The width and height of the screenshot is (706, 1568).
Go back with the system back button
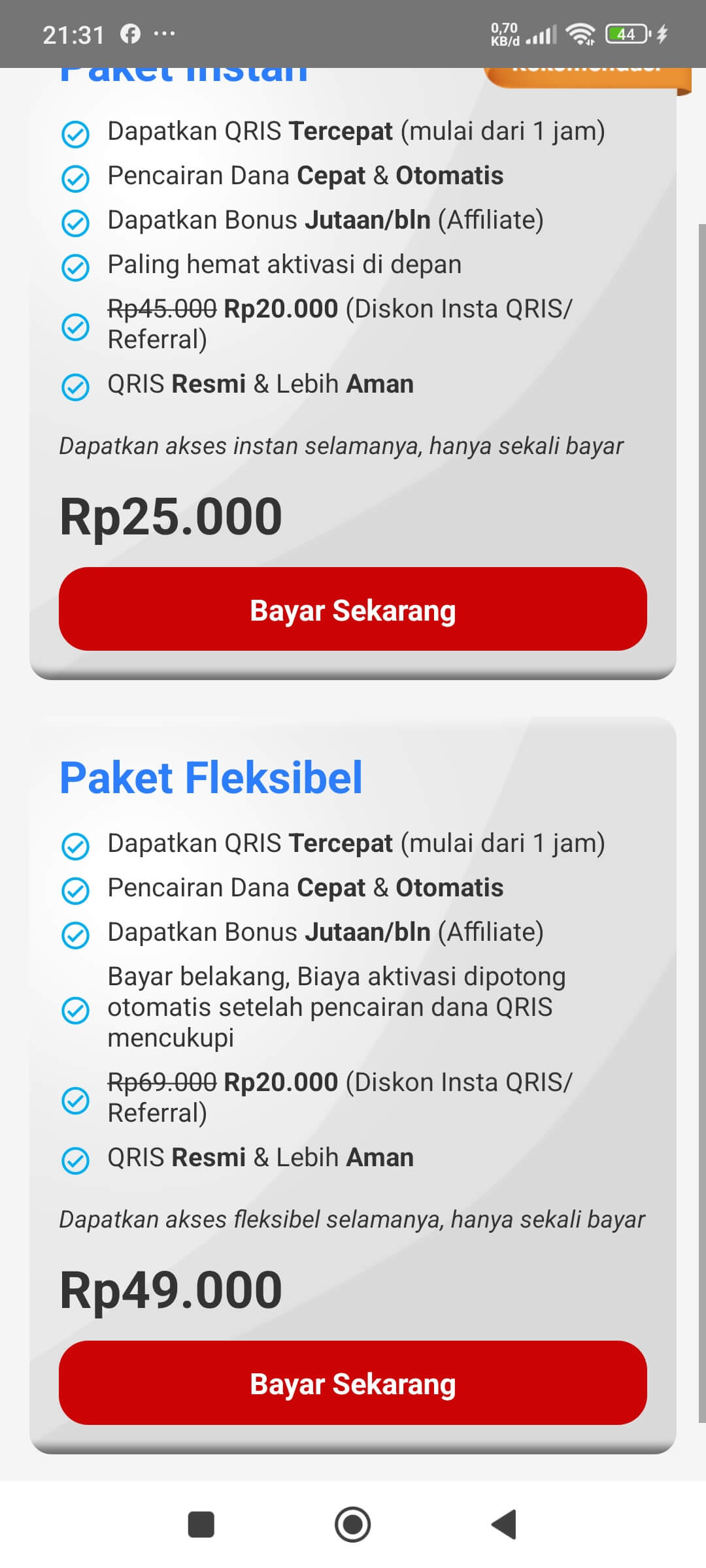504,1525
